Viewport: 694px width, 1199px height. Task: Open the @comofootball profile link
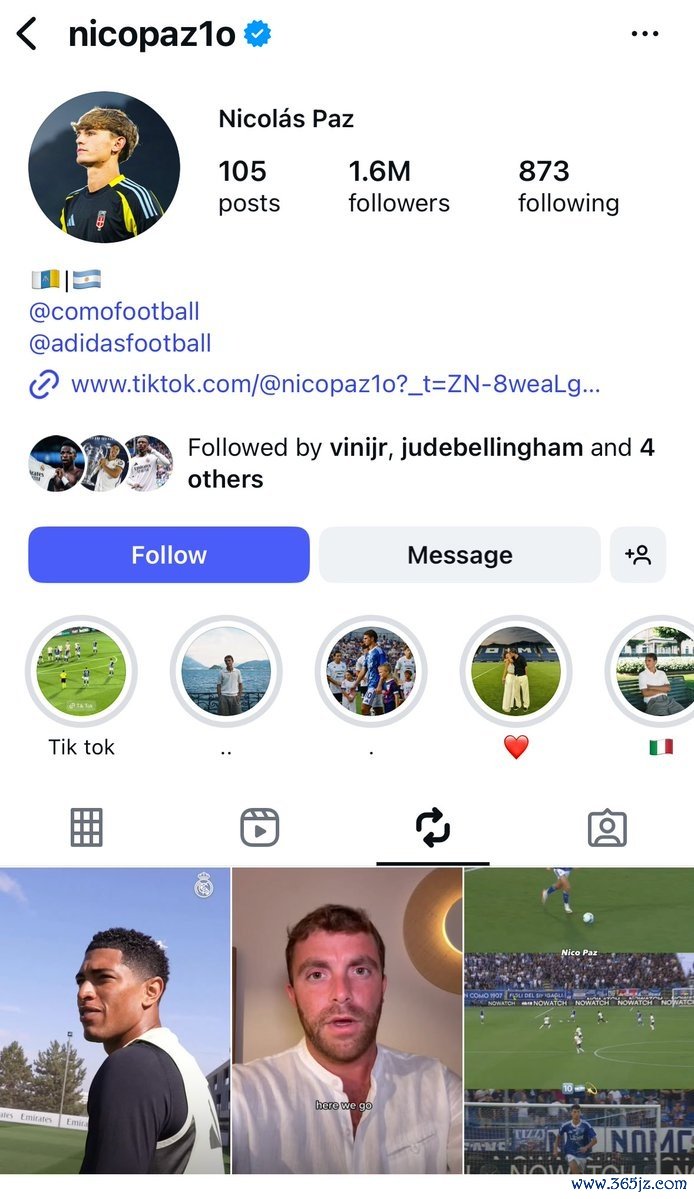point(114,311)
